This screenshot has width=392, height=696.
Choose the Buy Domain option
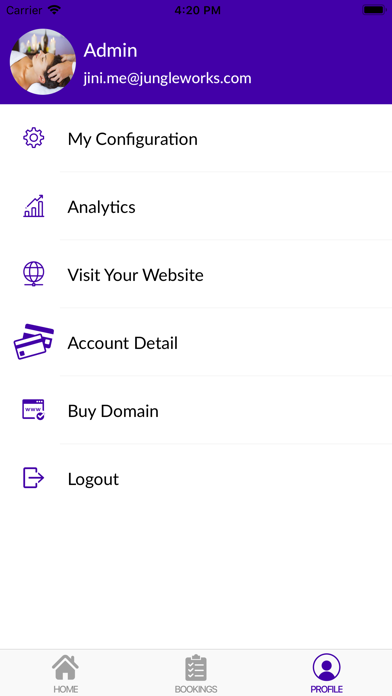[x=196, y=410]
